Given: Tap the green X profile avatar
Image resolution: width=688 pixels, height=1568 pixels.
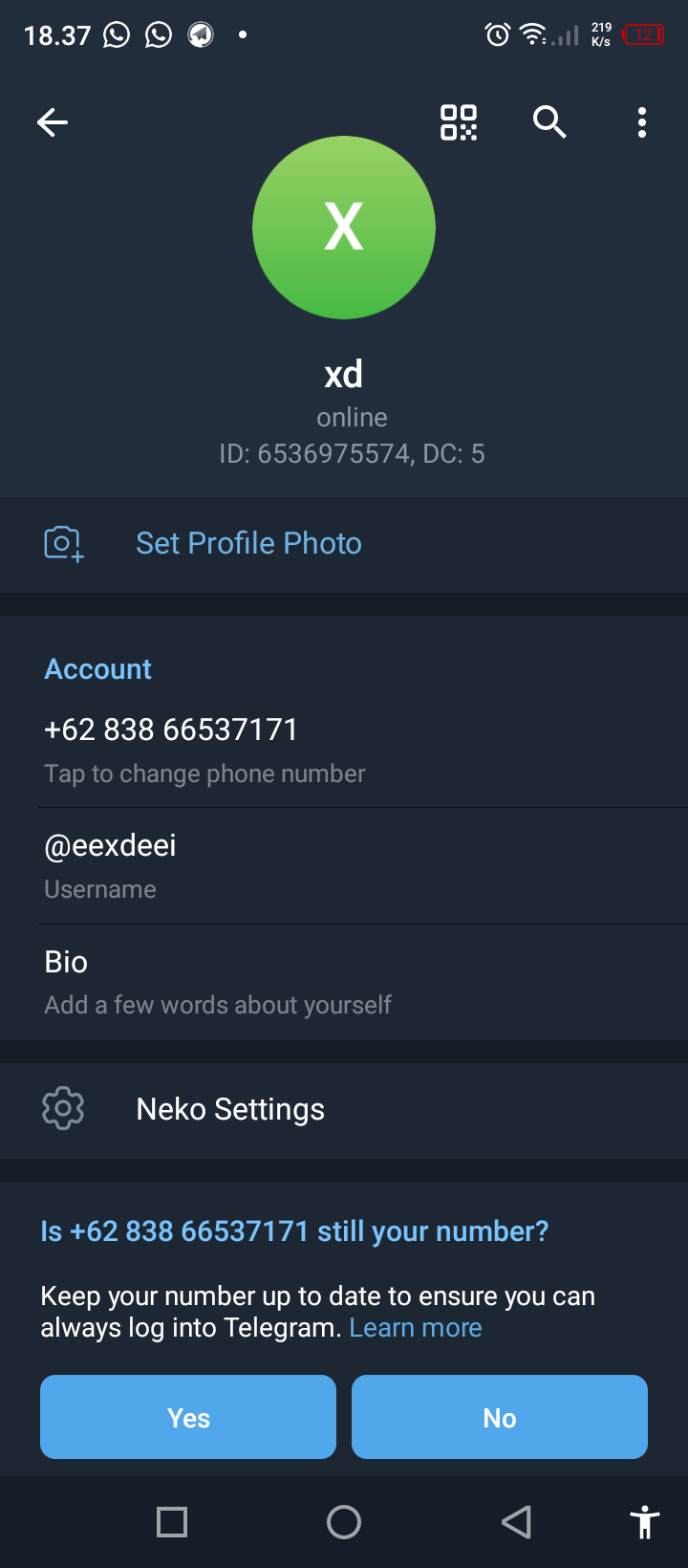Looking at the screenshot, I should tap(344, 228).
